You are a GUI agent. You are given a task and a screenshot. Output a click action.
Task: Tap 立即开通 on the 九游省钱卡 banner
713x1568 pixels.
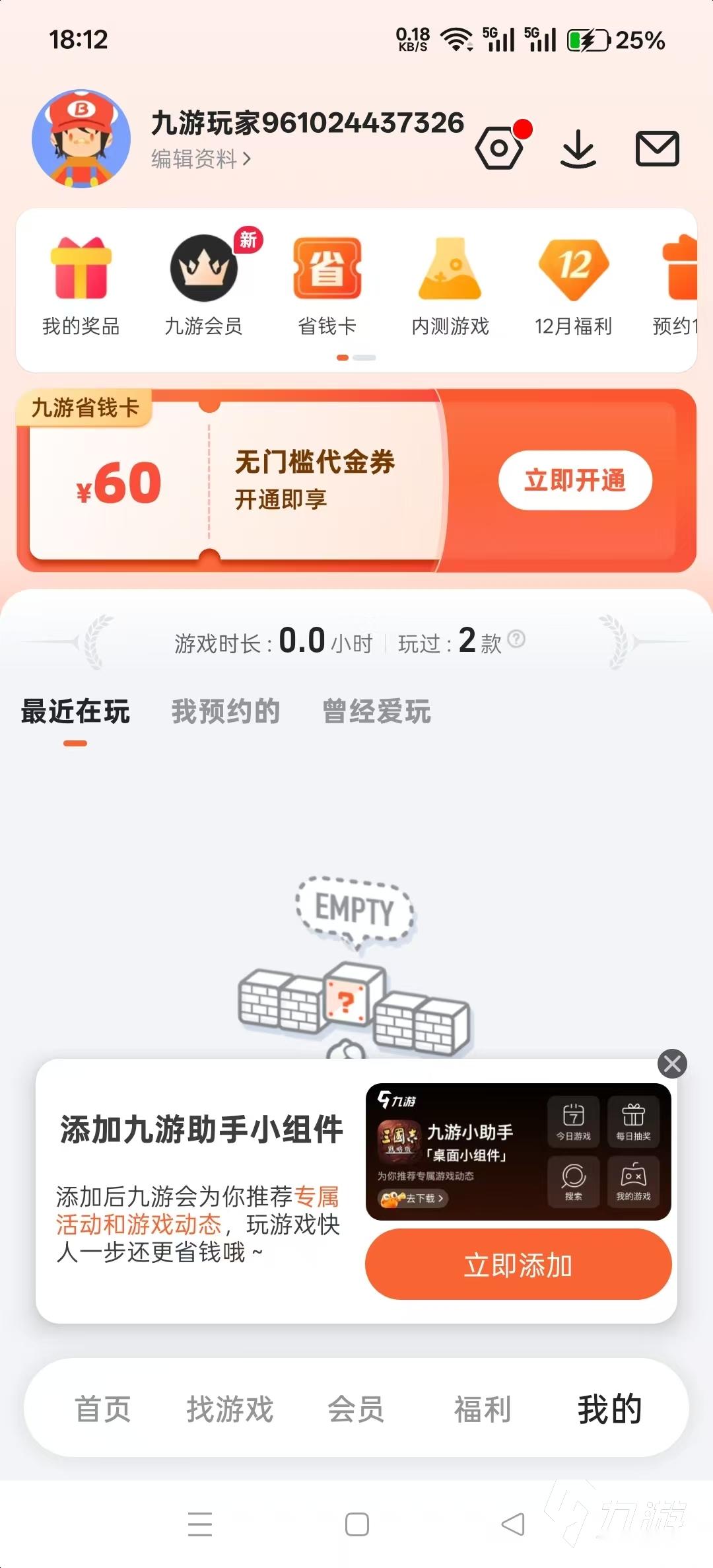575,480
